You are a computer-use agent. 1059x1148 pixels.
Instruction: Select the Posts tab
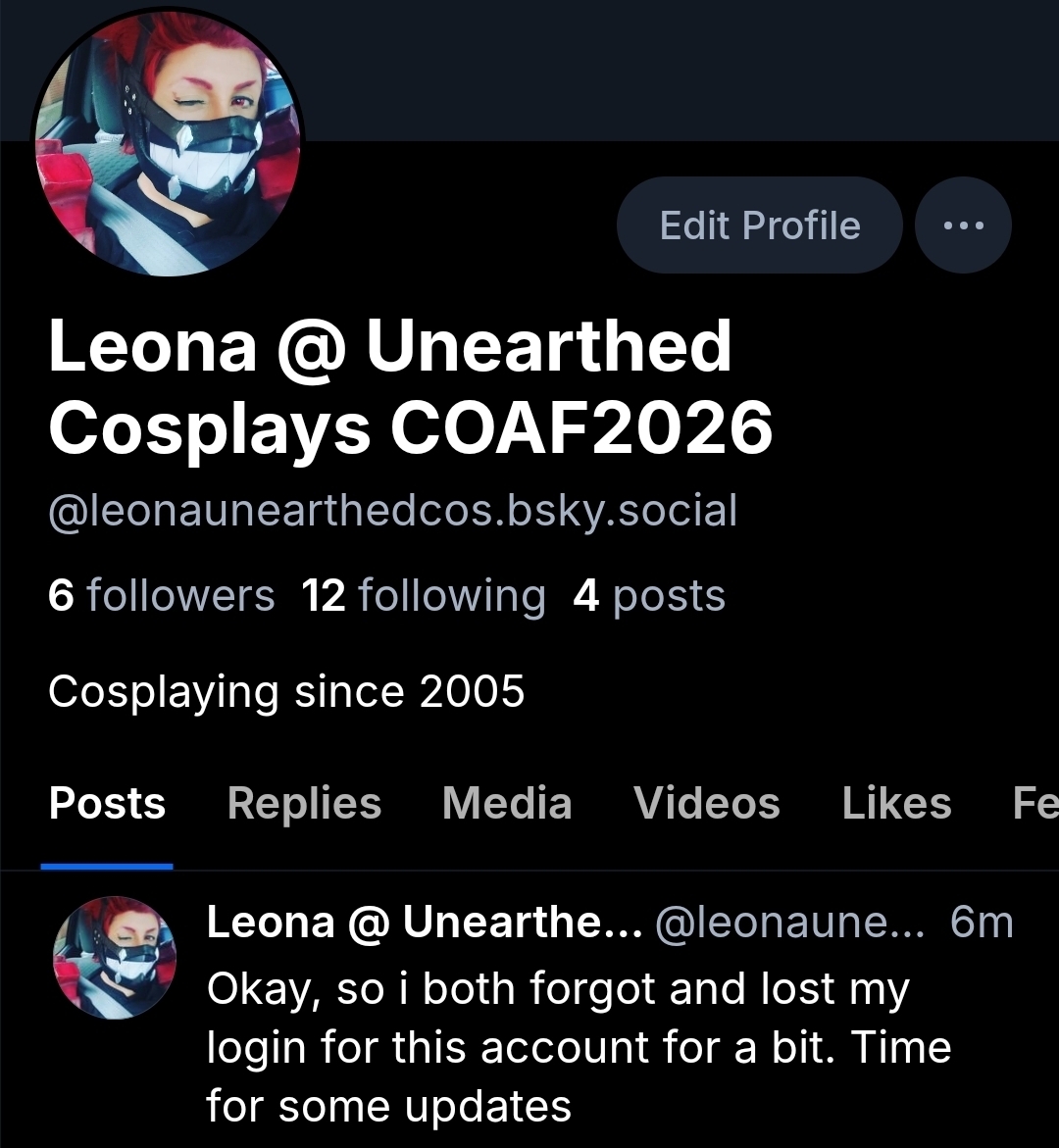coord(108,804)
